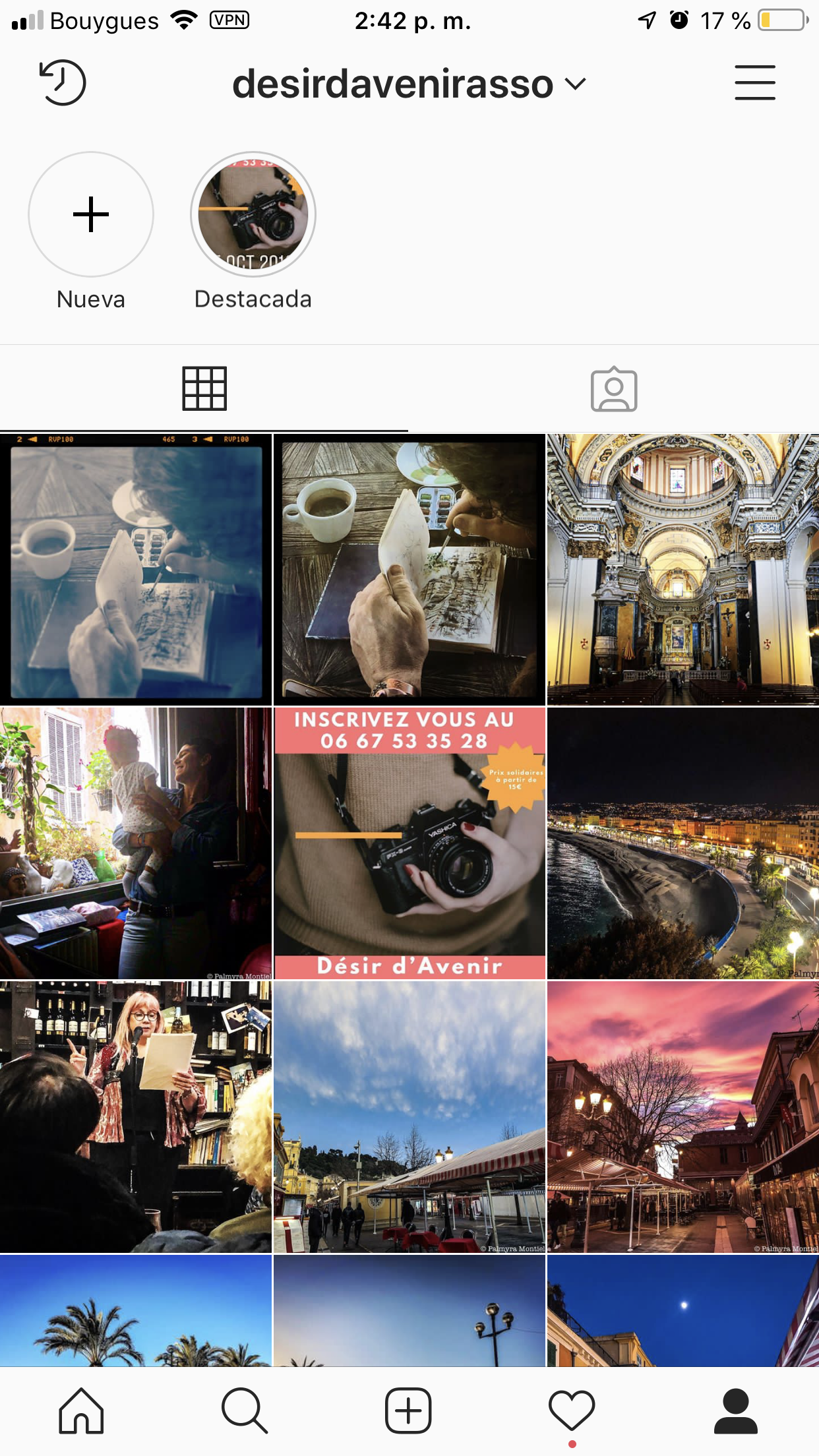
Task: Open the blue-tinted sketching photo post
Action: [x=135, y=569]
